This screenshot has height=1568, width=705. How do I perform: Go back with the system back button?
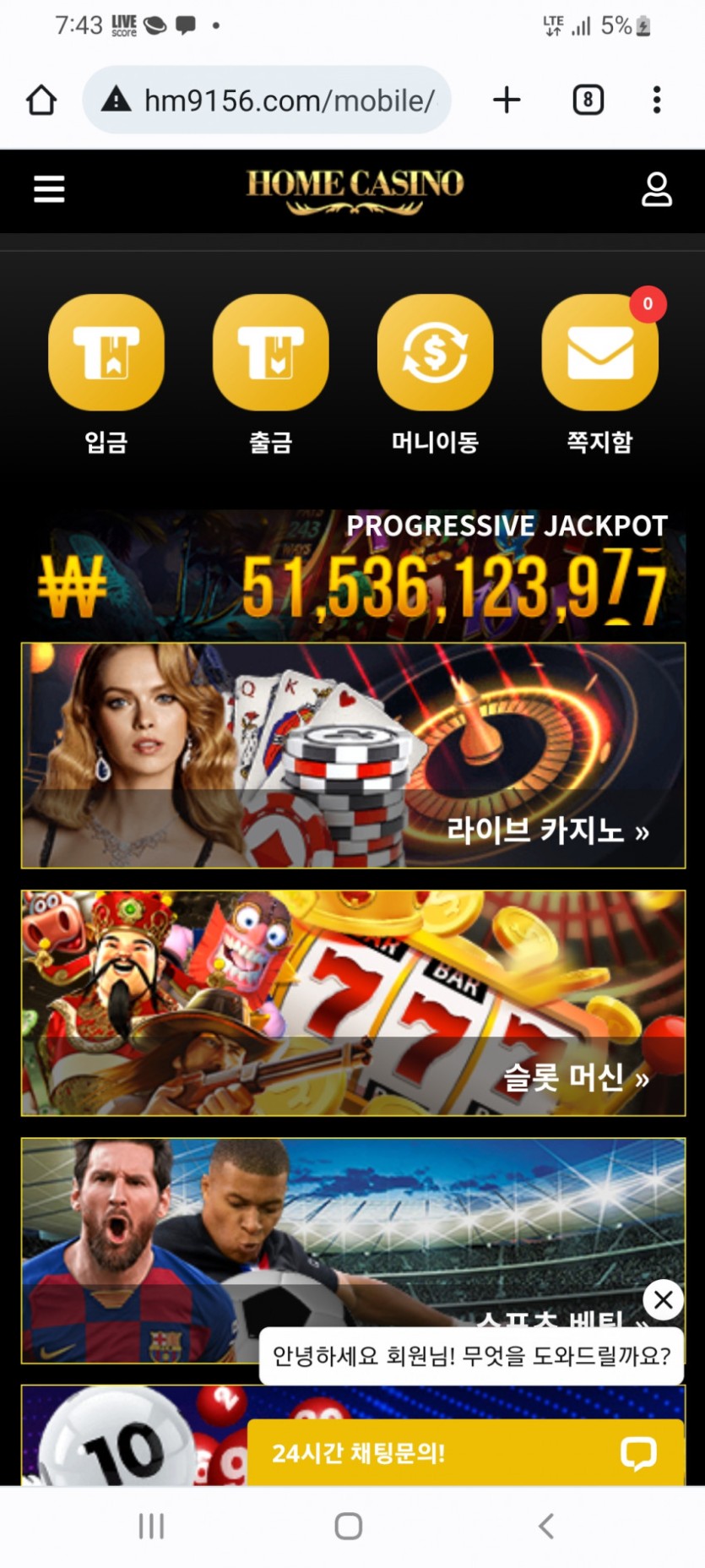point(546,1526)
